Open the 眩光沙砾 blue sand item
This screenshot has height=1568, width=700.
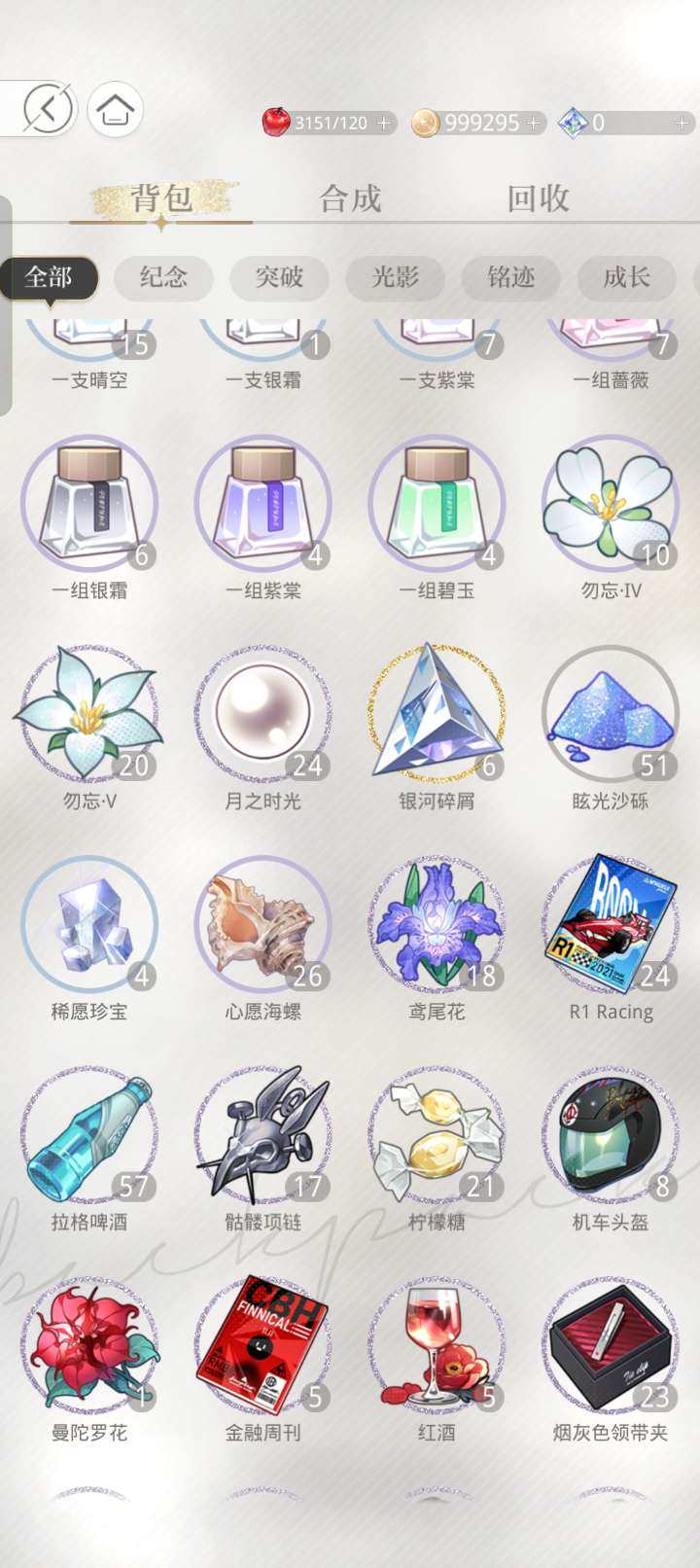pyautogui.click(x=611, y=712)
